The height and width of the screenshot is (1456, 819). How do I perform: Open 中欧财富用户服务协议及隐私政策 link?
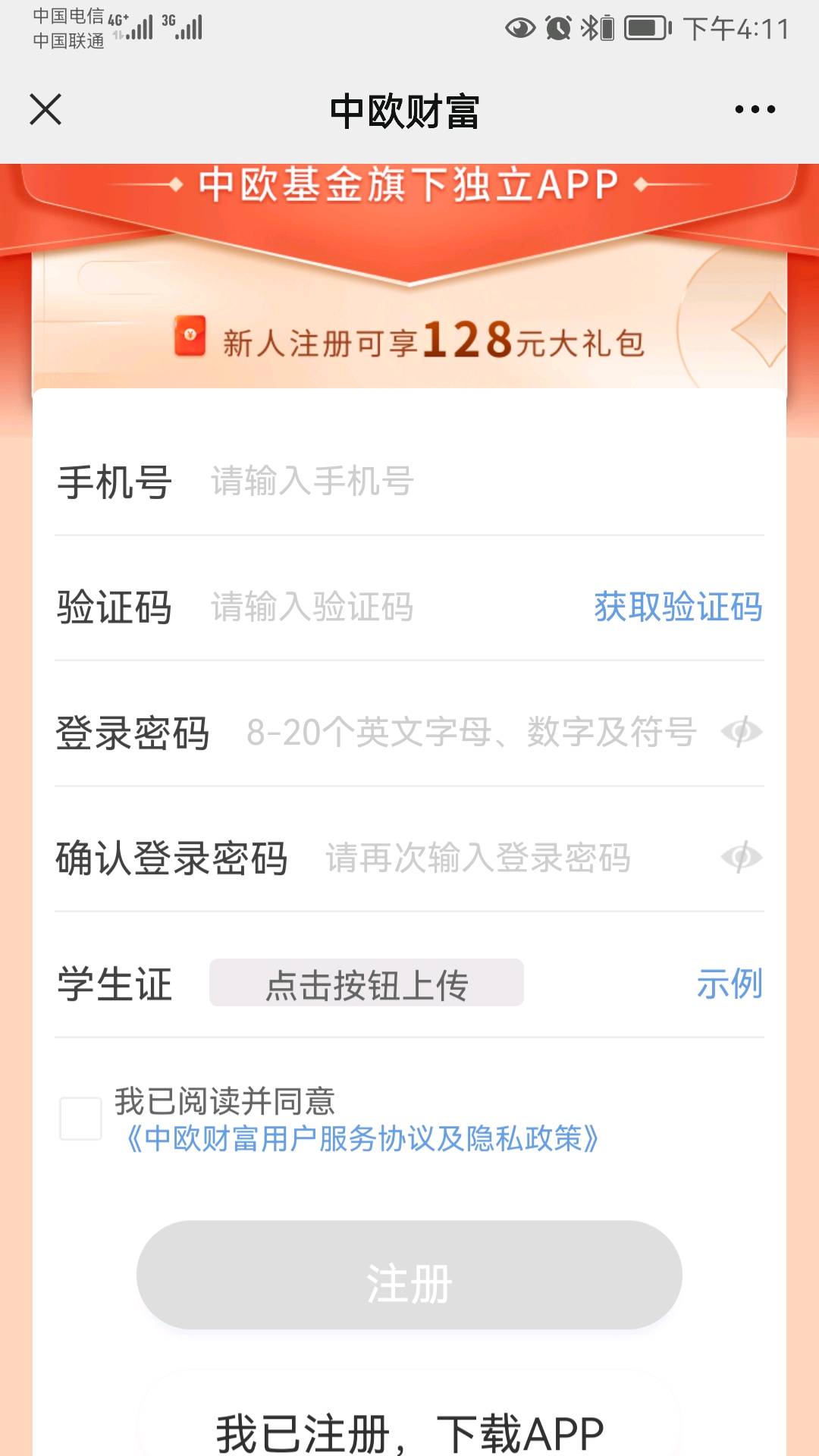pos(362,1139)
